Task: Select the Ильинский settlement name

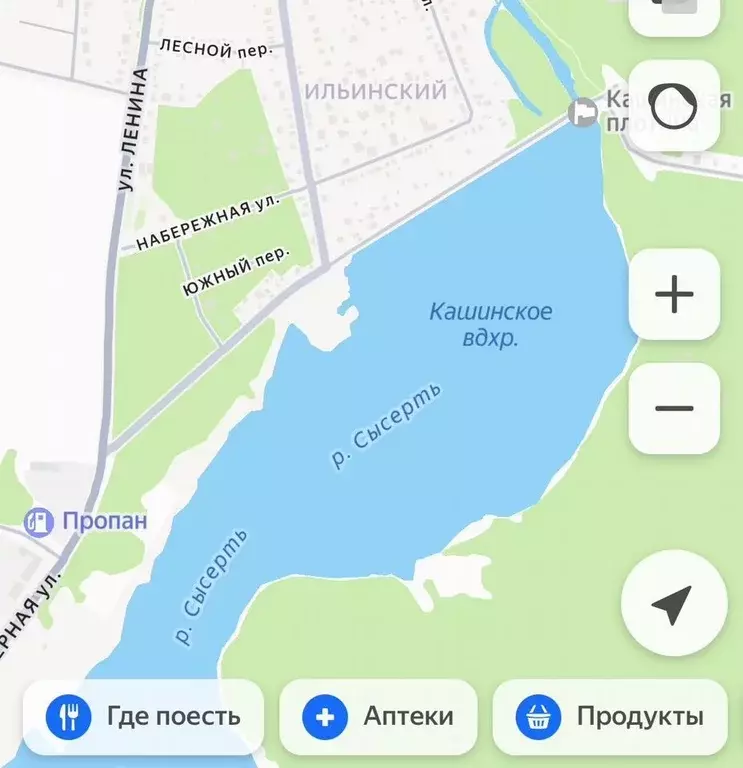Action: [373, 92]
